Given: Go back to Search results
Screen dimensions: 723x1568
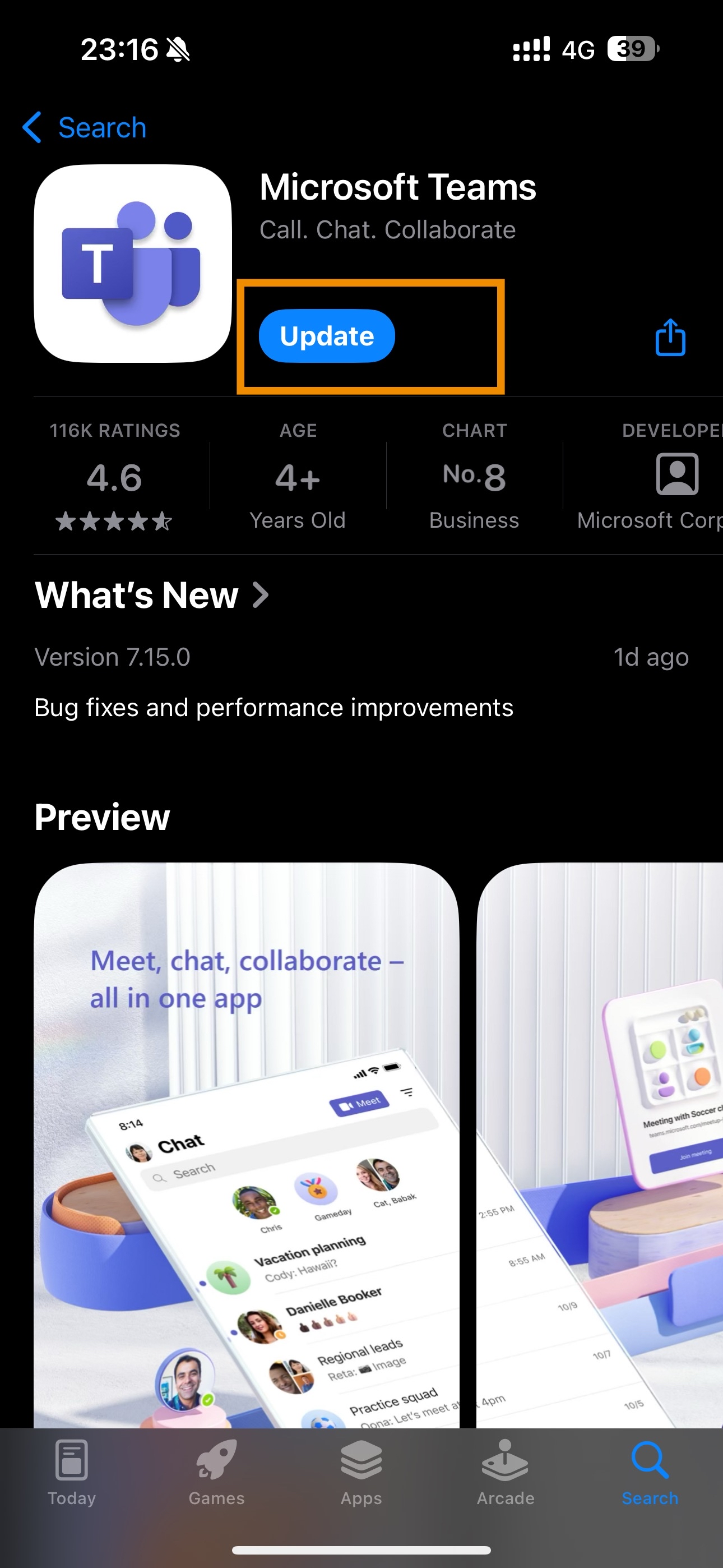Looking at the screenshot, I should [85, 128].
